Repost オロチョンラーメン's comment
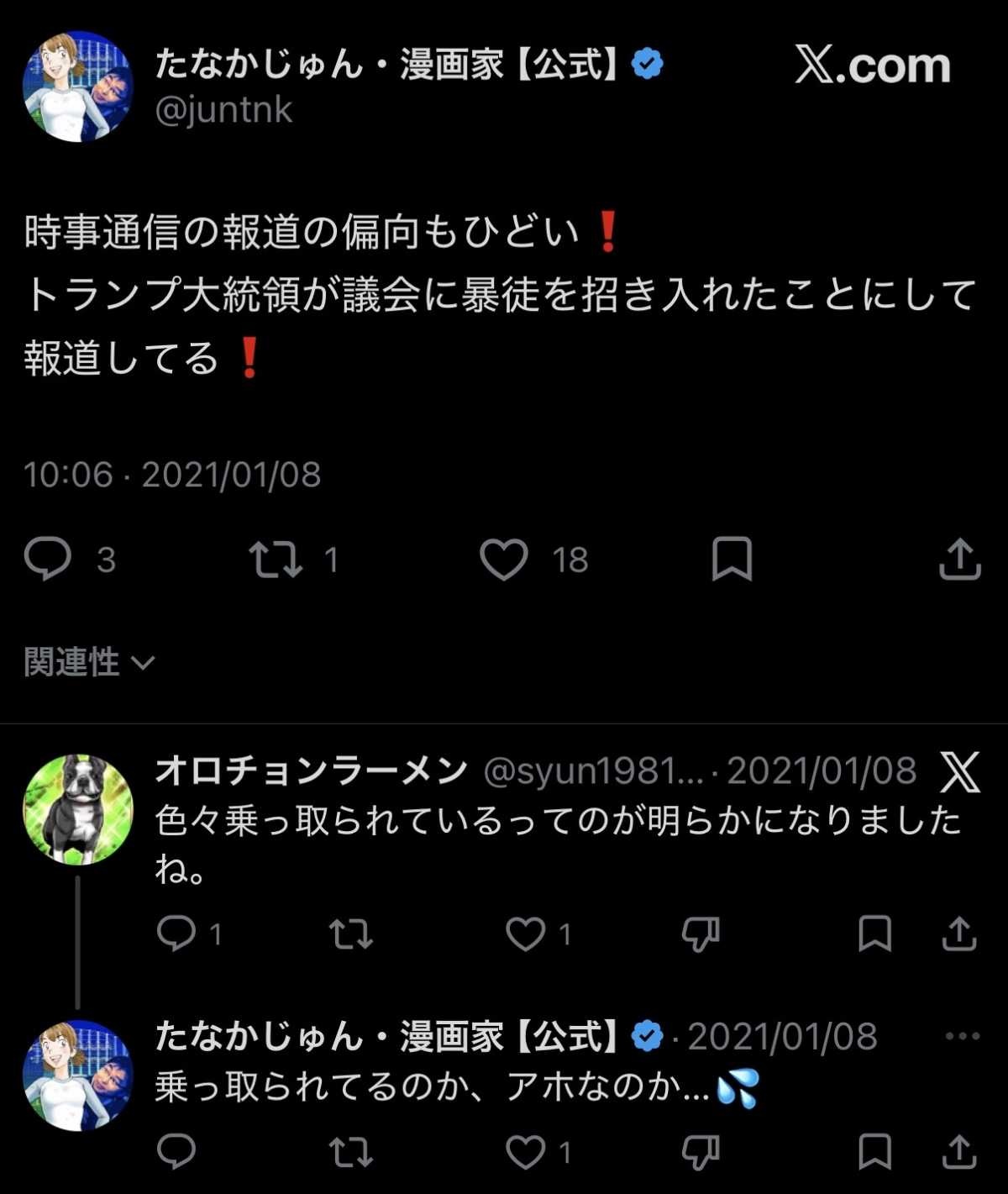The height and width of the screenshot is (1194, 1008). 350,934
